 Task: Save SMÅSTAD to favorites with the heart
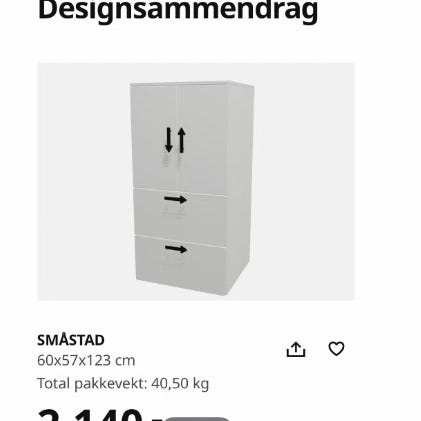[336, 349]
